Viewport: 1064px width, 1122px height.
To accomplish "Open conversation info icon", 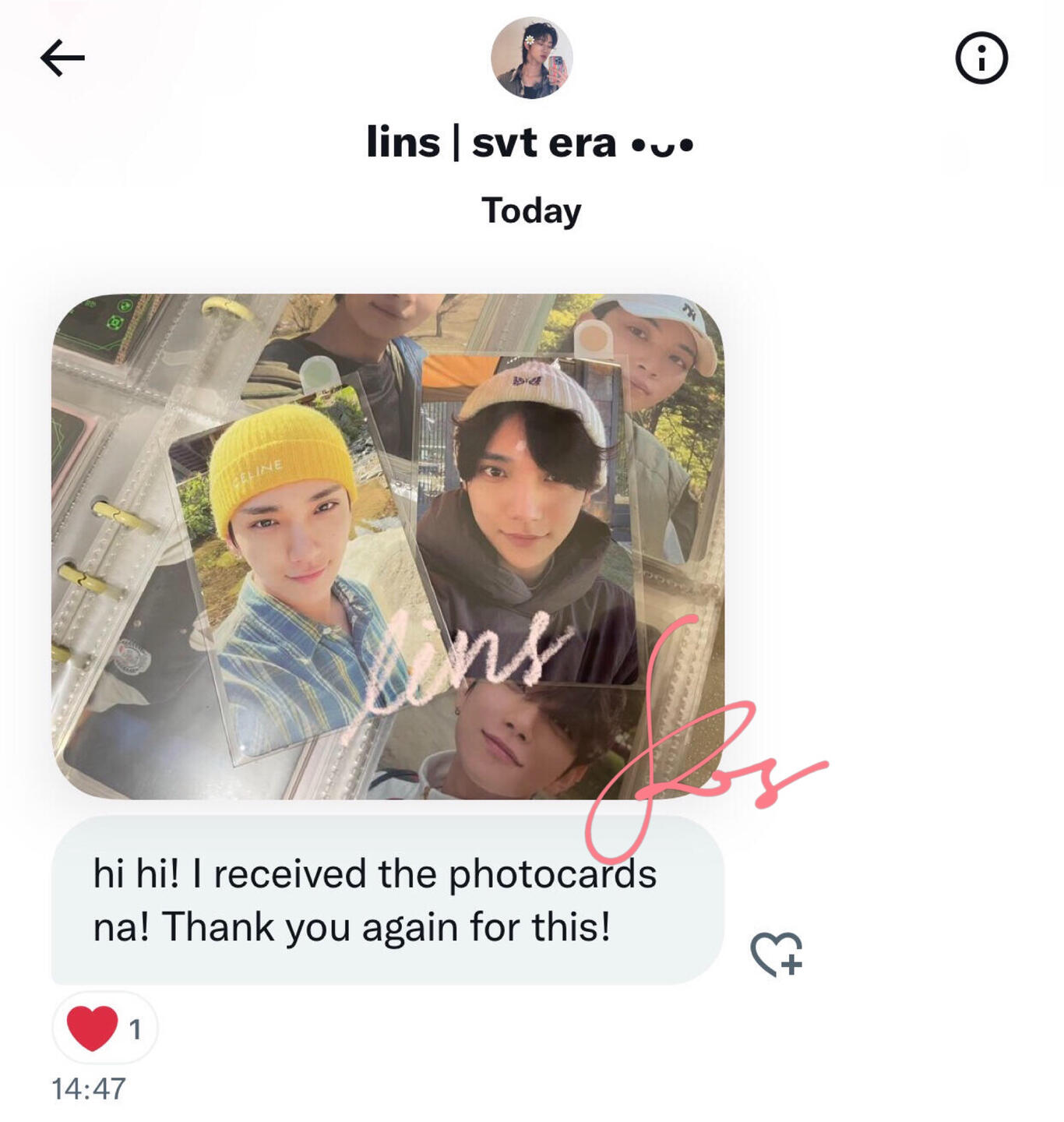I will 981,58.
